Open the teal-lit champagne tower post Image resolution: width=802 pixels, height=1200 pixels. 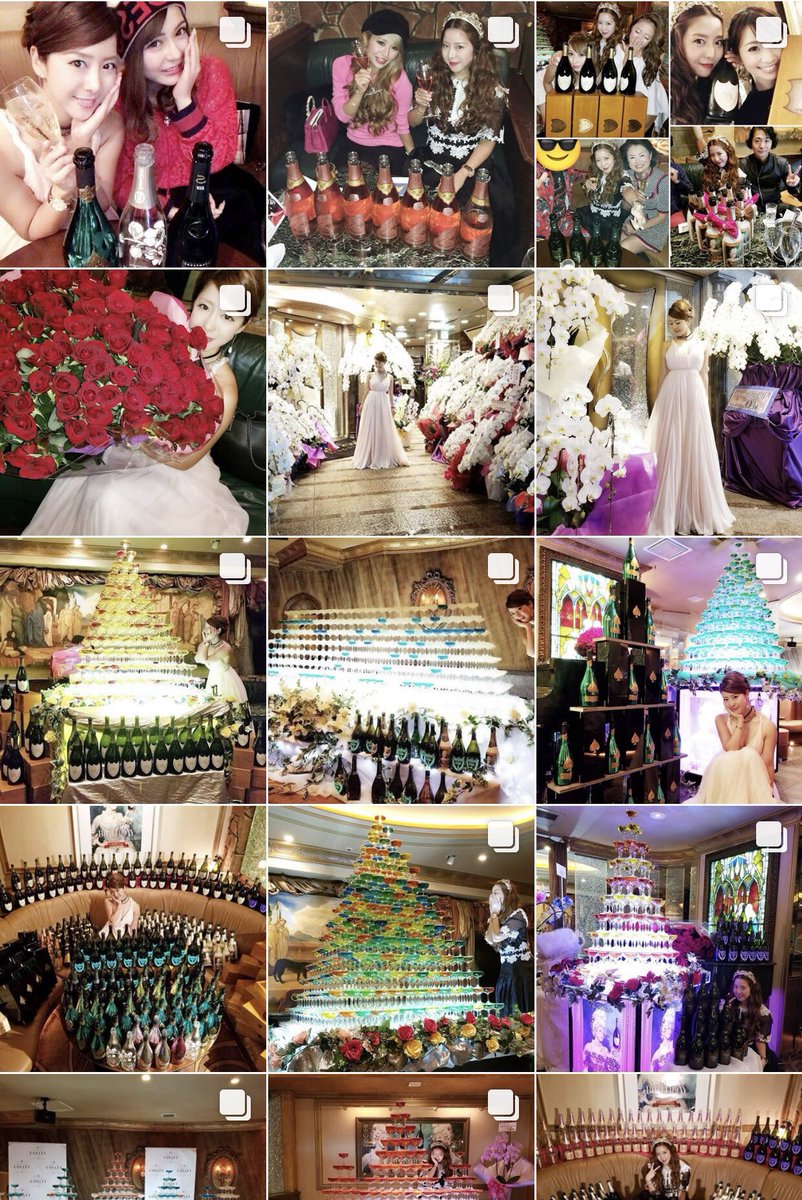668,671
